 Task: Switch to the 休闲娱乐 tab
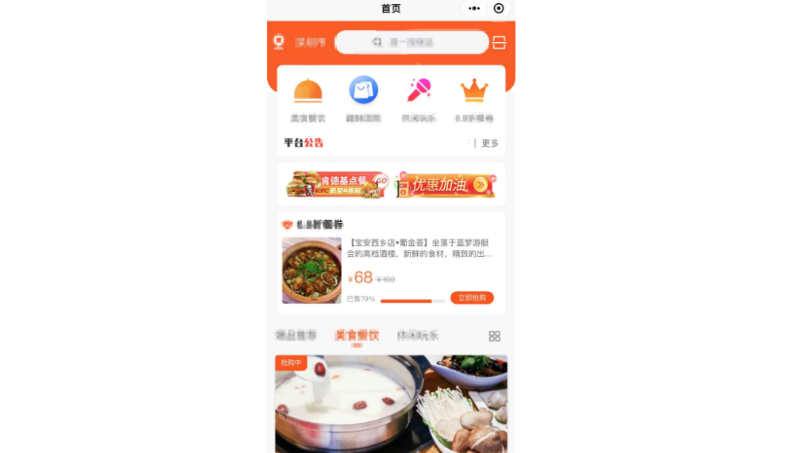(x=418, y=336)
